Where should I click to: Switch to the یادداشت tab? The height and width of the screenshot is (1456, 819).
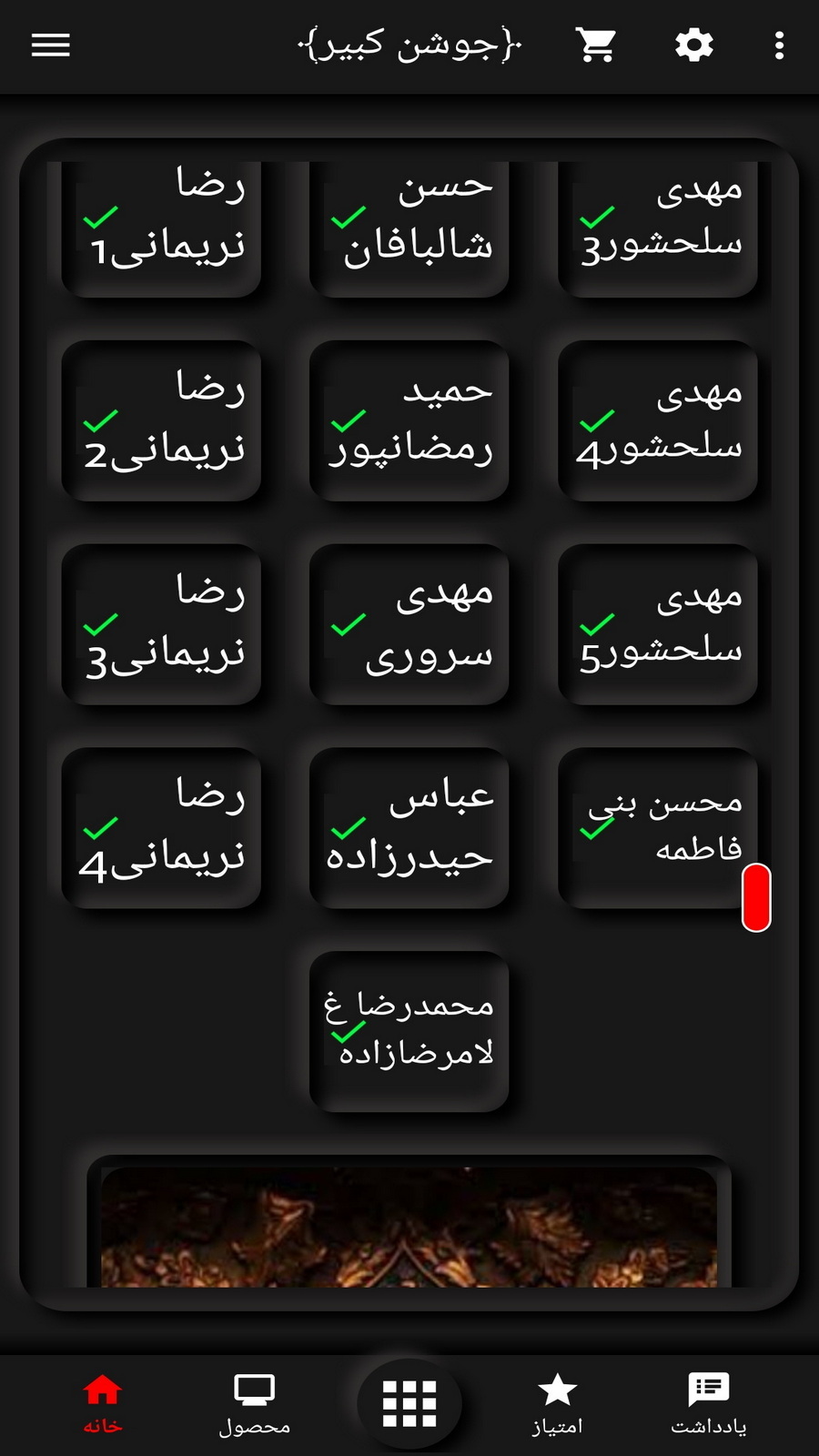coord(709,1404)
